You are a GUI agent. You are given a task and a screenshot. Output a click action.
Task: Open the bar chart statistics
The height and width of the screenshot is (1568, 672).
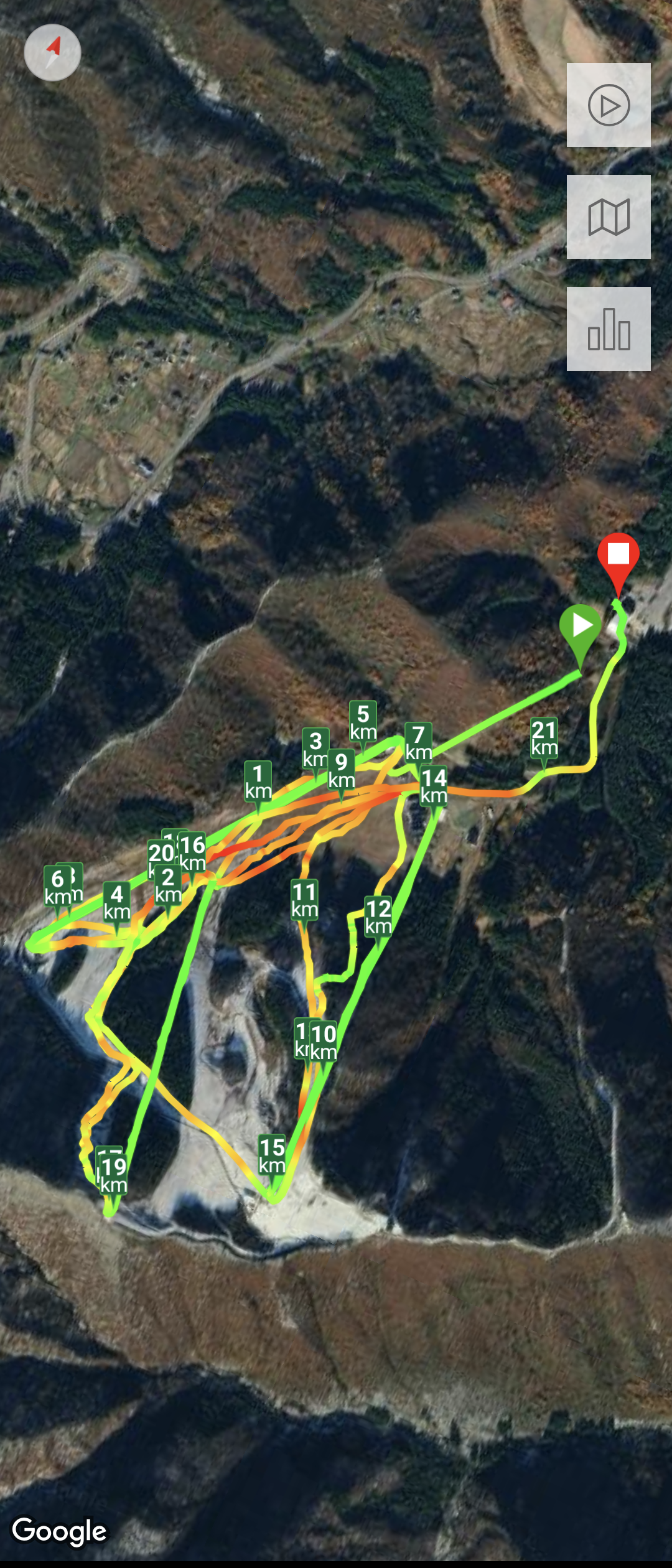tap(609, 329)
